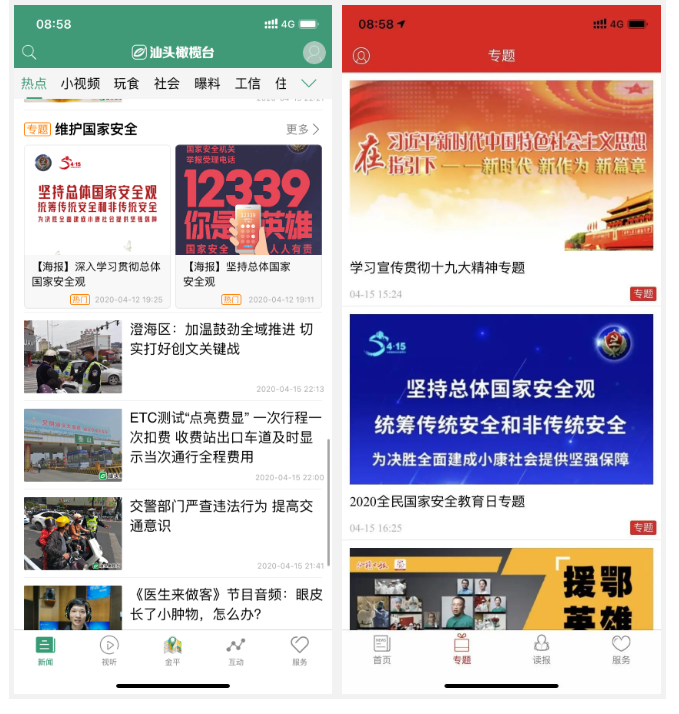679x714 pixels.
Task: Open the 曝料 category tab
Action: coord(207,84)
